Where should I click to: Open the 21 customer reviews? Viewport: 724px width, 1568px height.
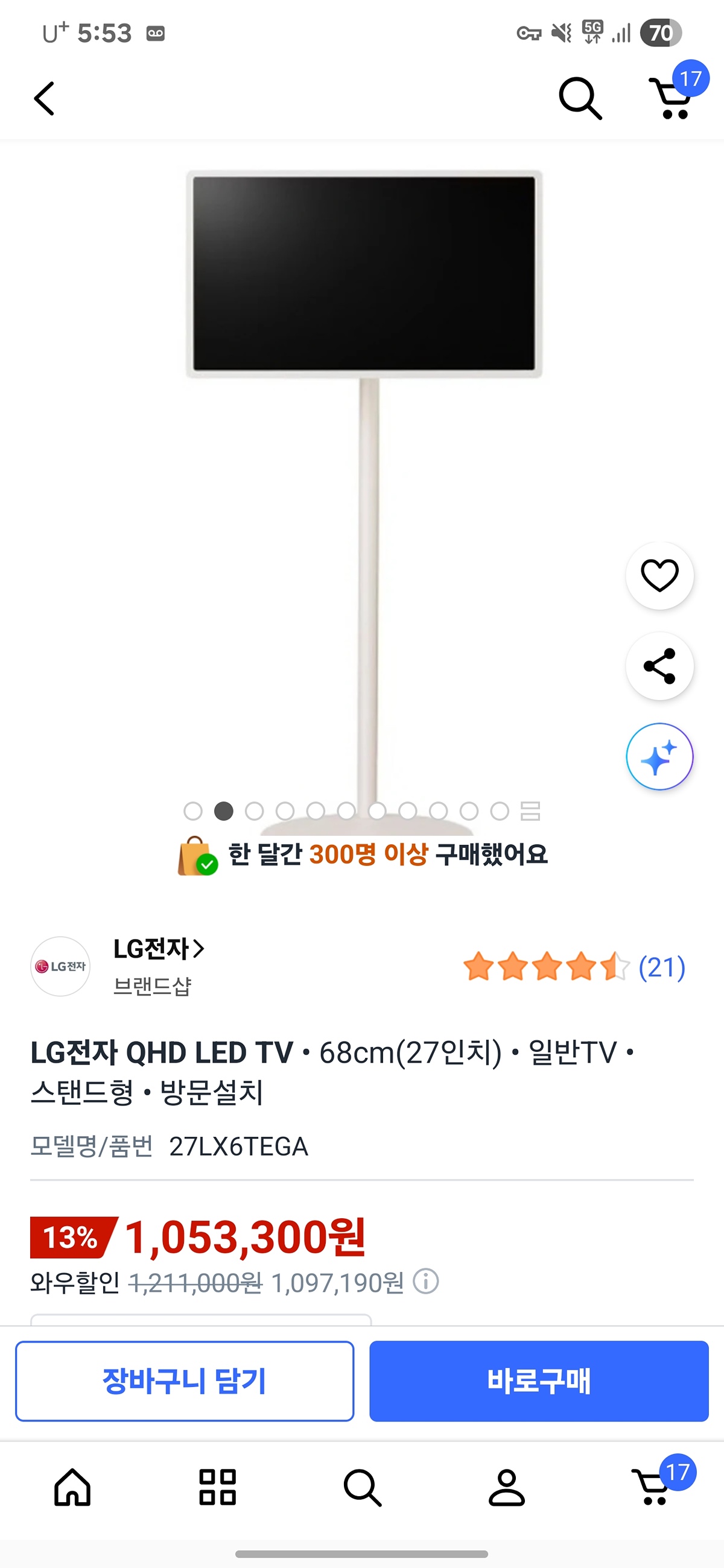click(x=661, y=967)
